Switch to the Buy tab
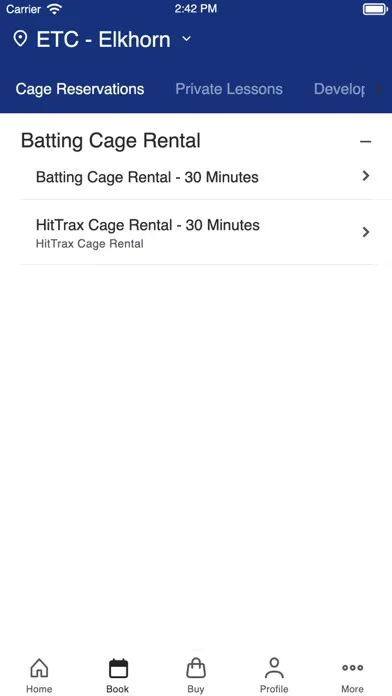The width and height of the screenshot is (392, 696). (x=196, y=676)
